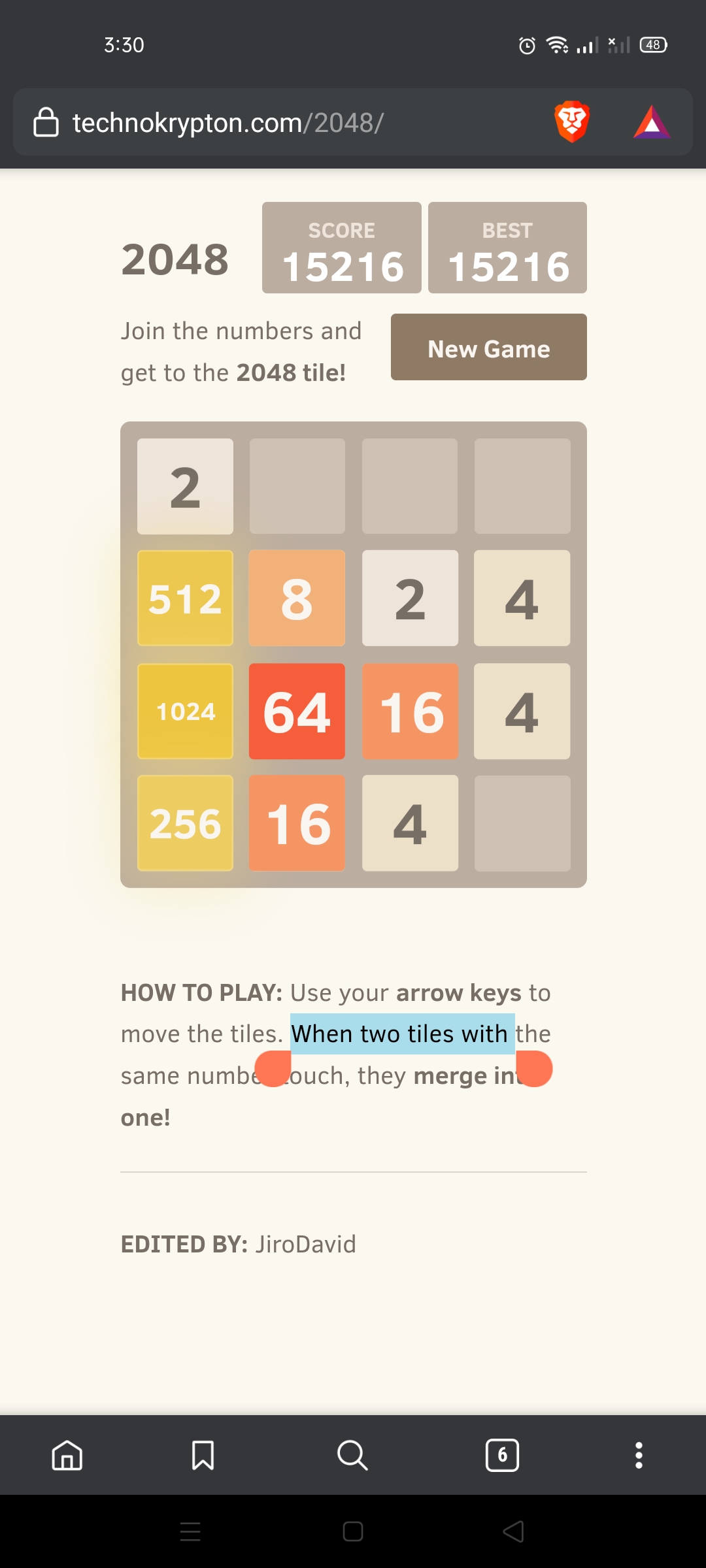Tap the system back button

pyautogui.click(x=514, y=1531)
